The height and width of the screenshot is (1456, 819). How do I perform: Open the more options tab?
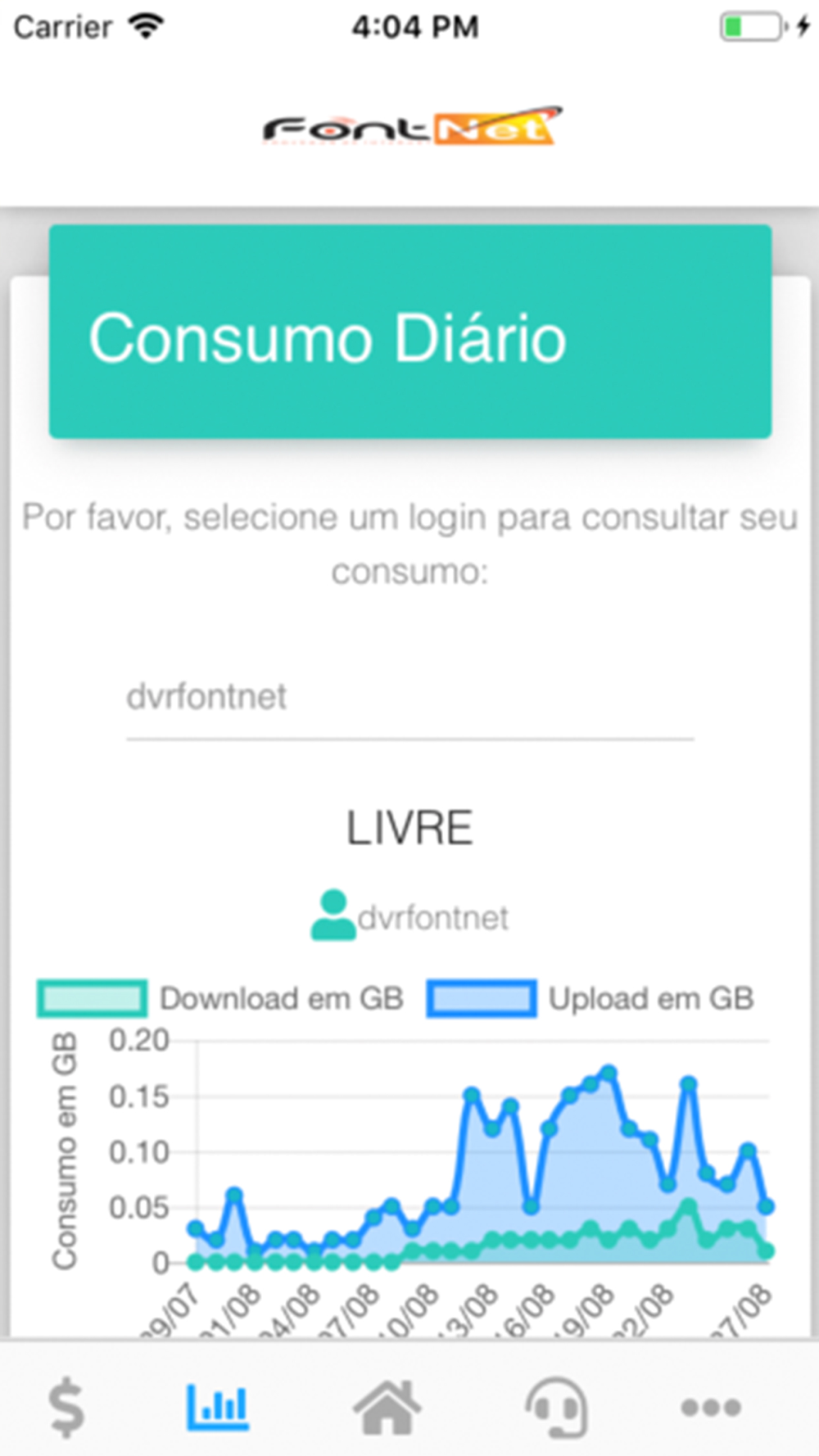click(711, 1408)
